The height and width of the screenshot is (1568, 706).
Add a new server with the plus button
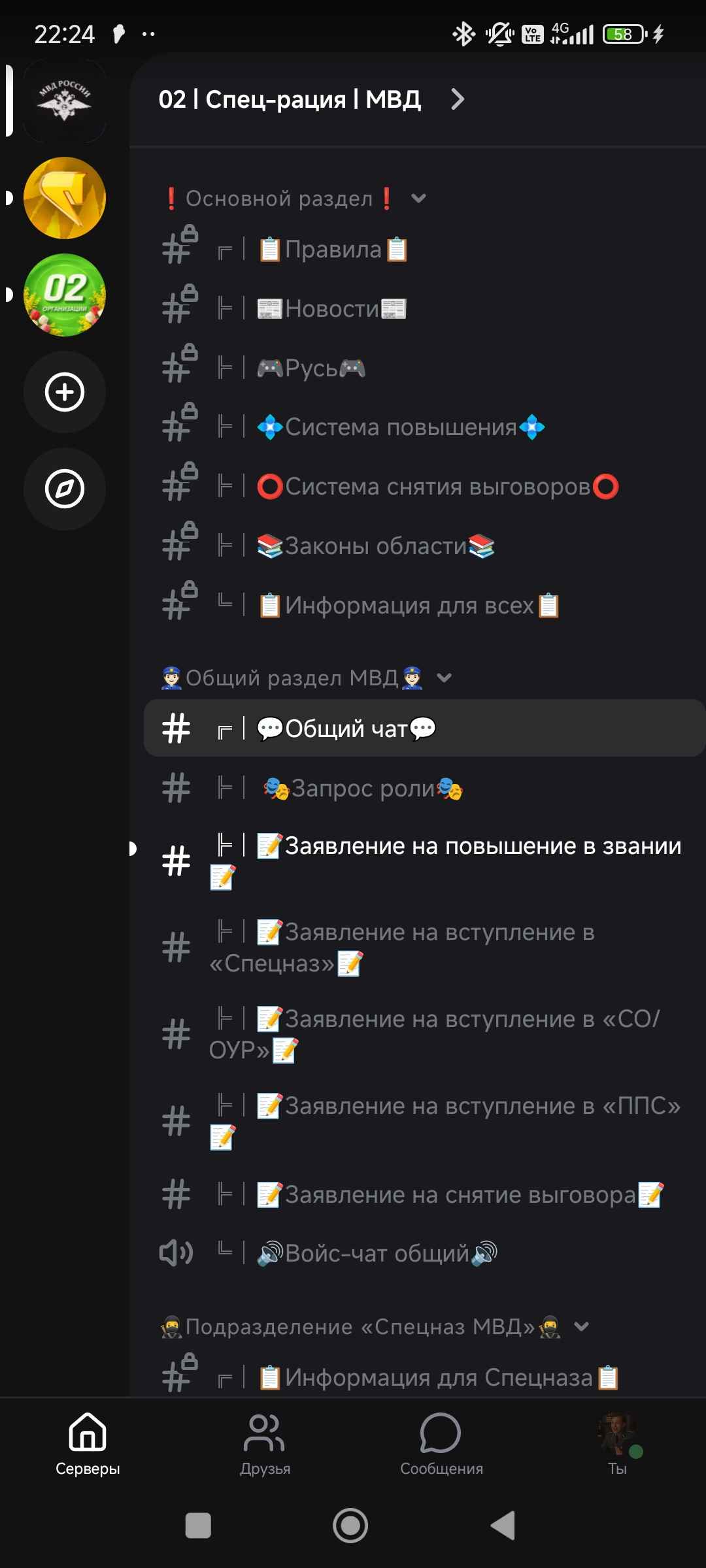click(x=64, y=392)
